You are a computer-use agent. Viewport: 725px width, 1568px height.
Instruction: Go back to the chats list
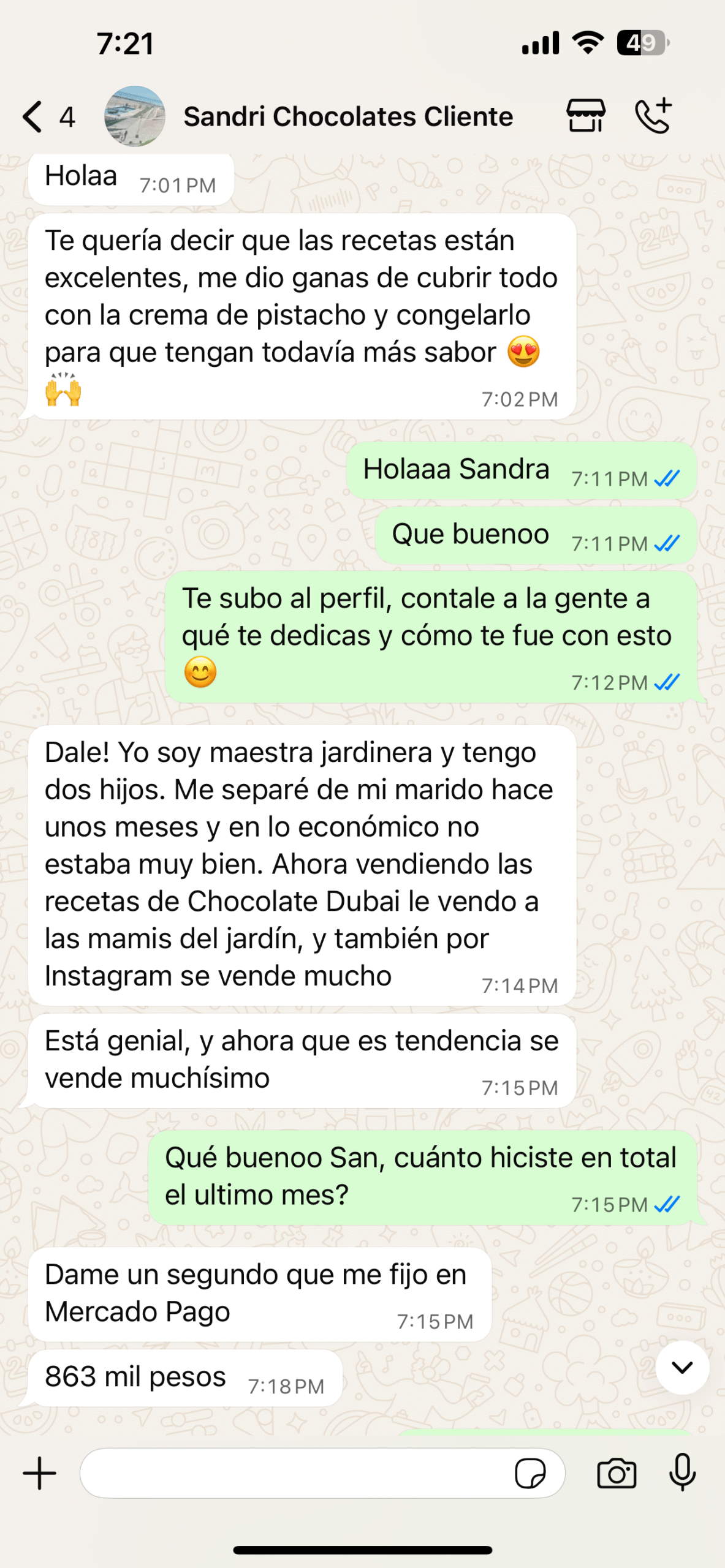(x=34, y=116)
